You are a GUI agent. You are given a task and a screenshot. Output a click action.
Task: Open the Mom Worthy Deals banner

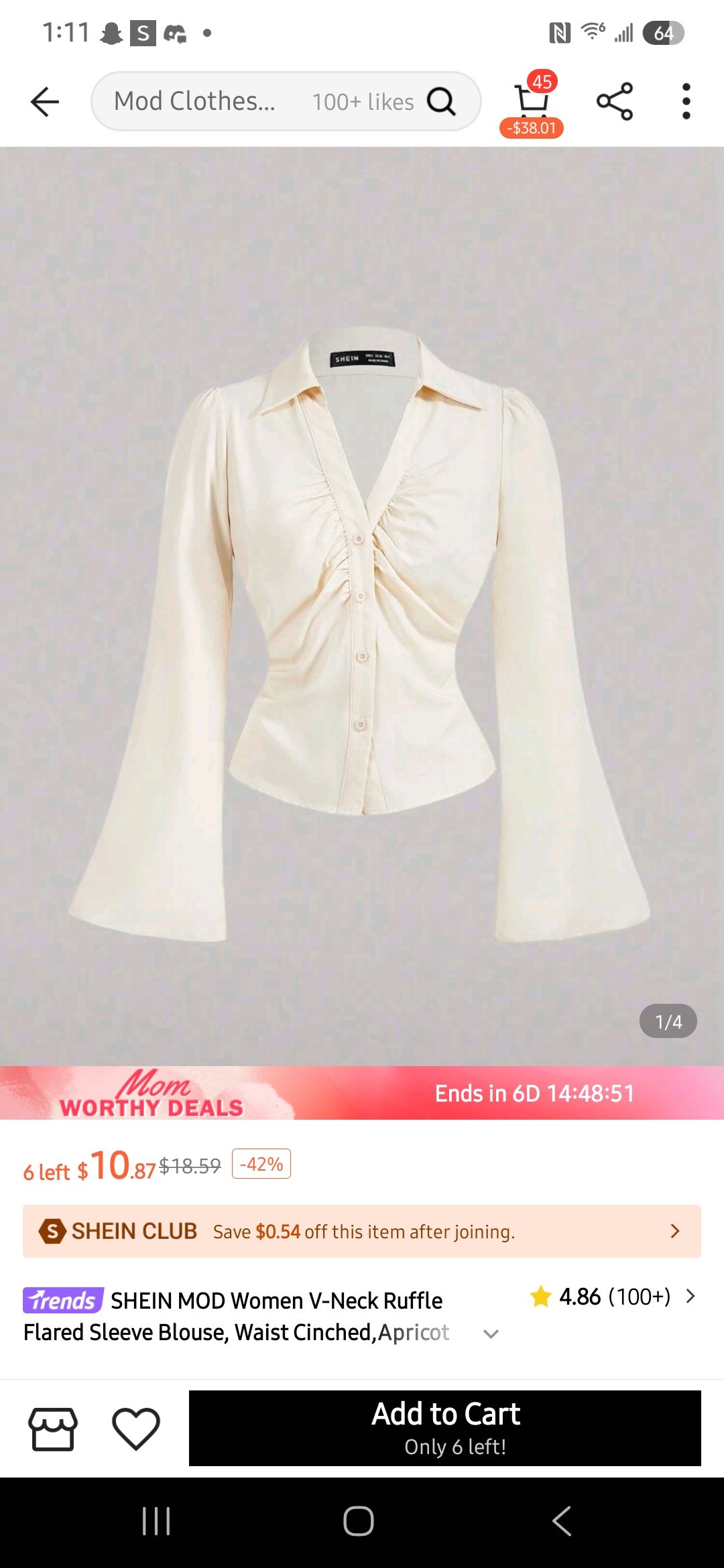pos(362,1093)
